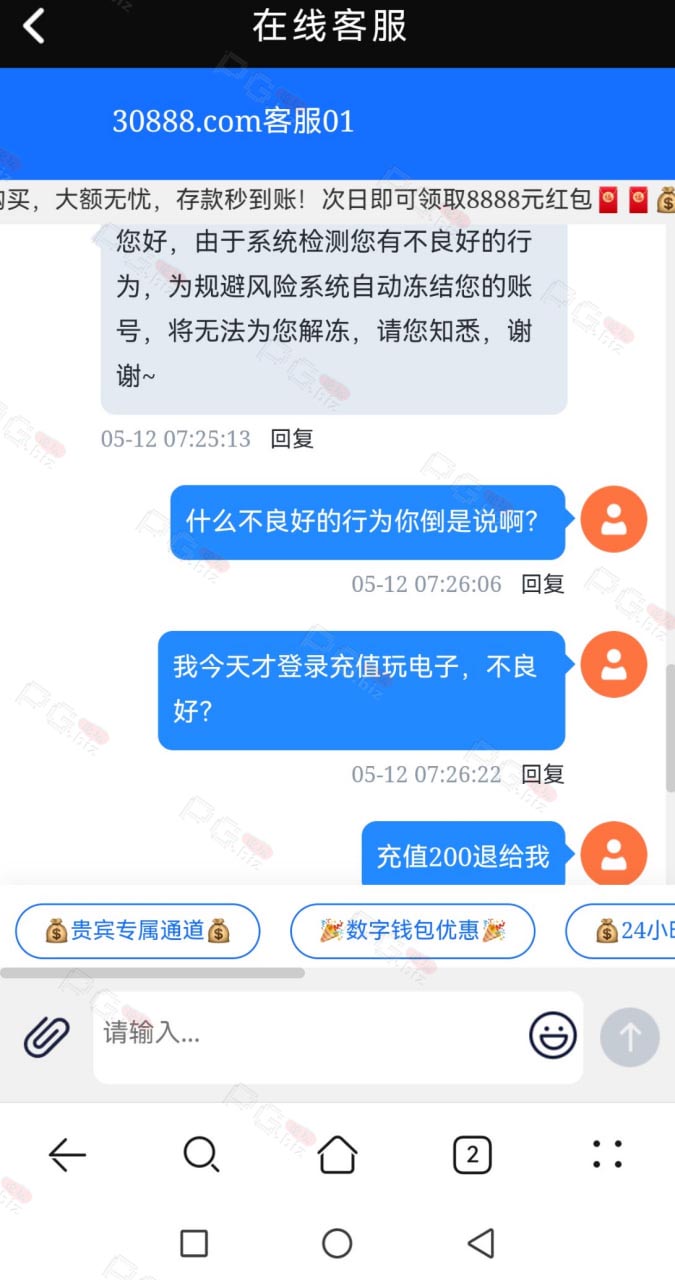675x1280 pixels.
Task: Reply to the 07:25:13 support message
Action: 292,439
